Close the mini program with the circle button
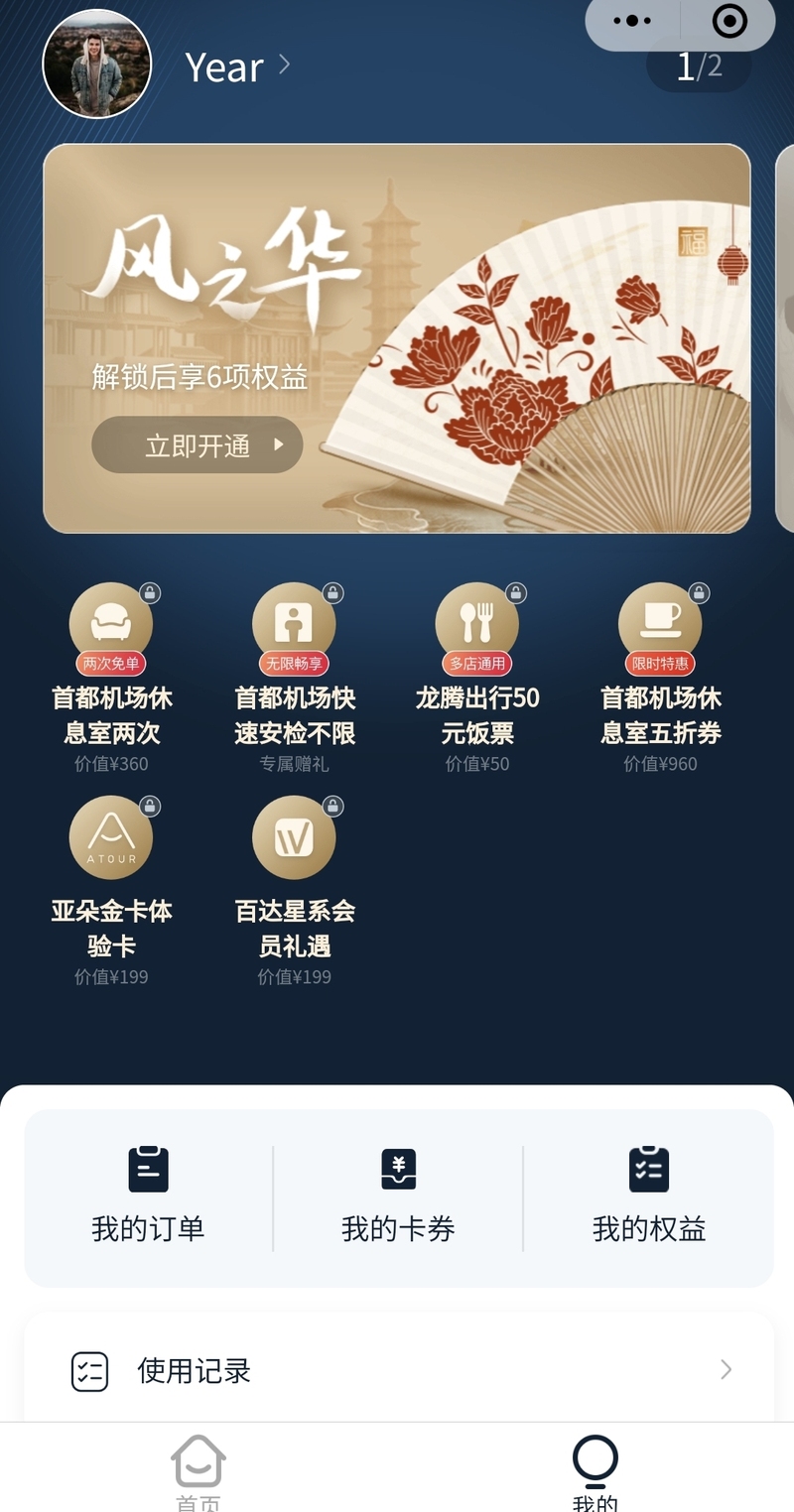794x1512 pixels. click(x=729, y=21)
